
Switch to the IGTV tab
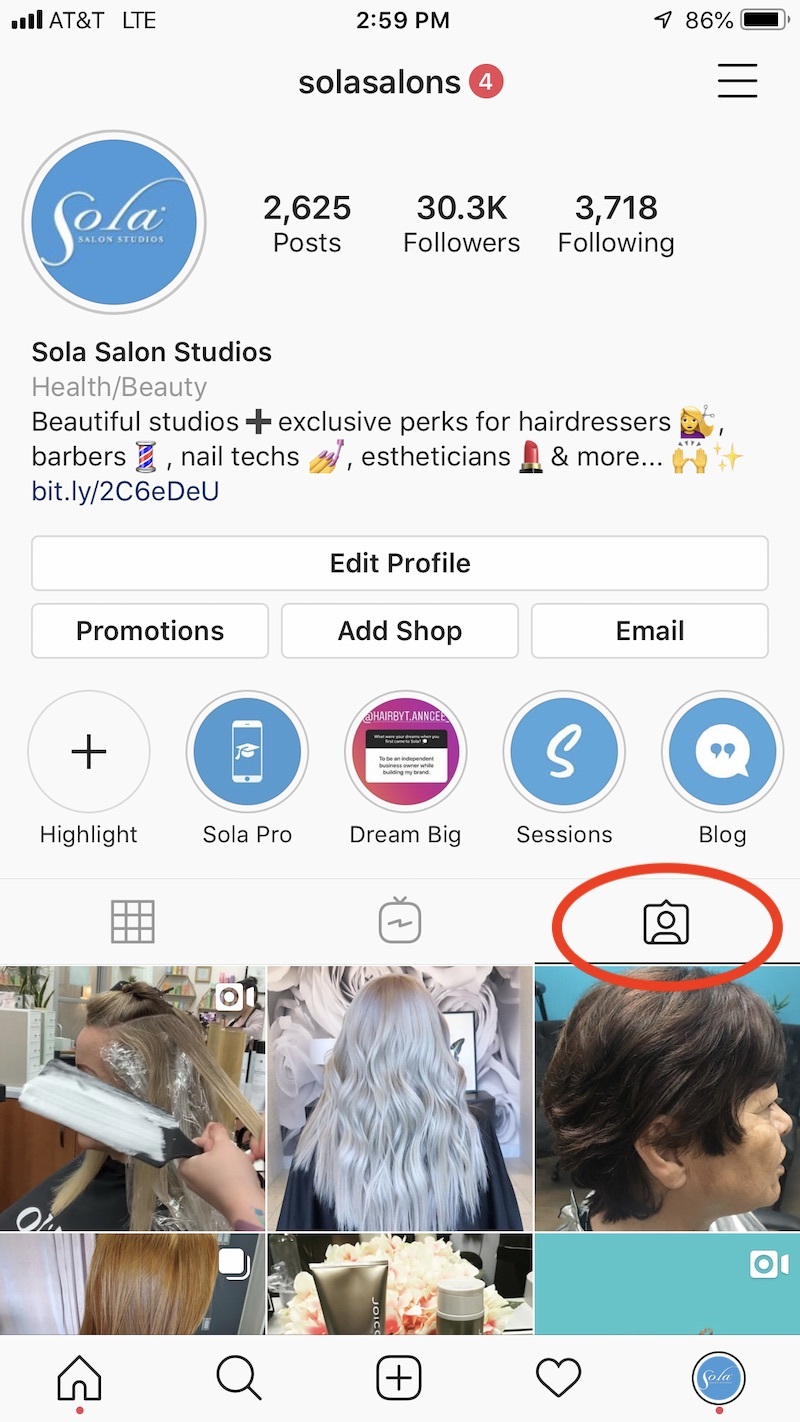tap(400, 922)
